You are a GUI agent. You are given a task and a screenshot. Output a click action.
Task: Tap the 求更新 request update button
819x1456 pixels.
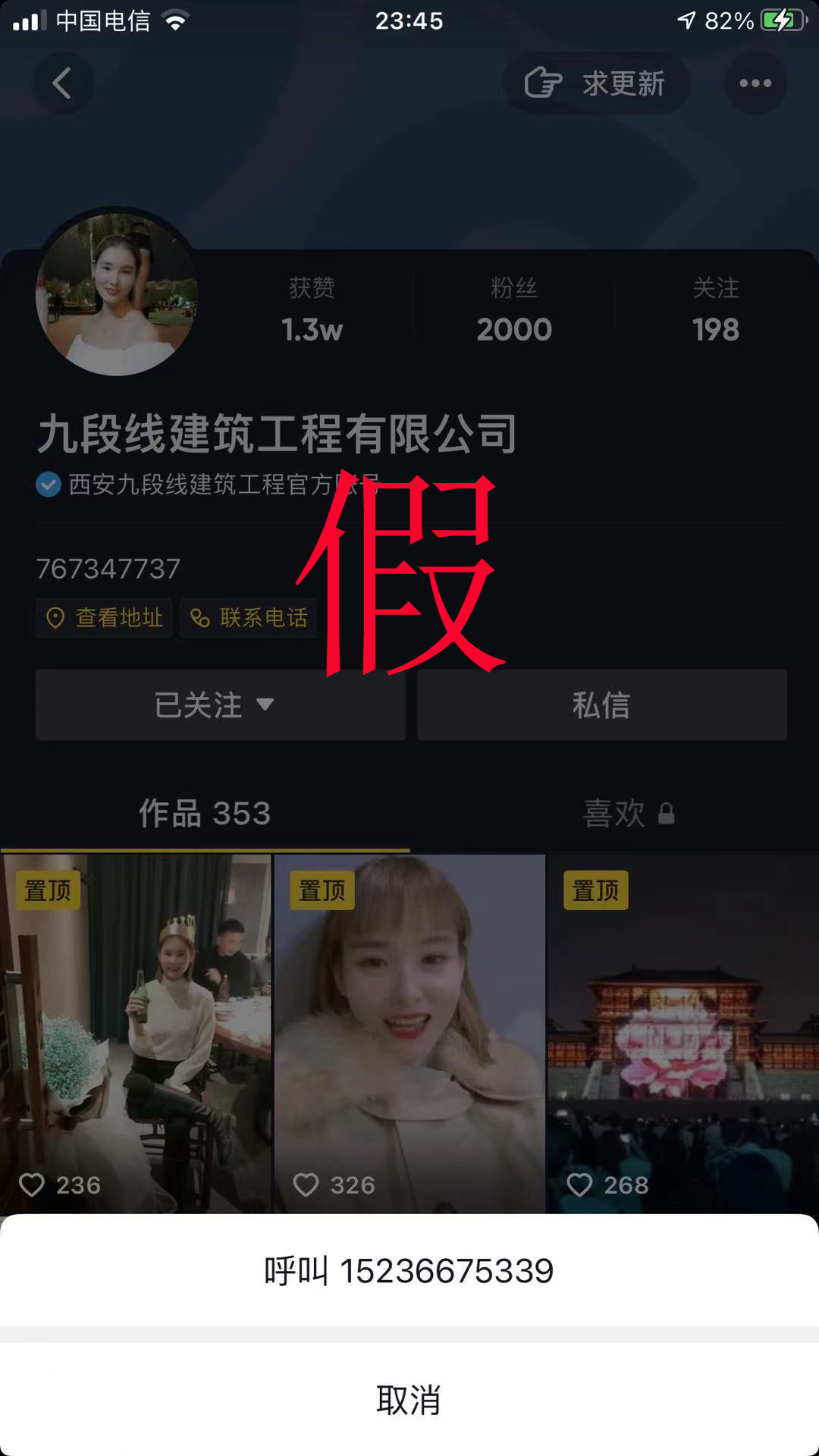tap(596, 83)
